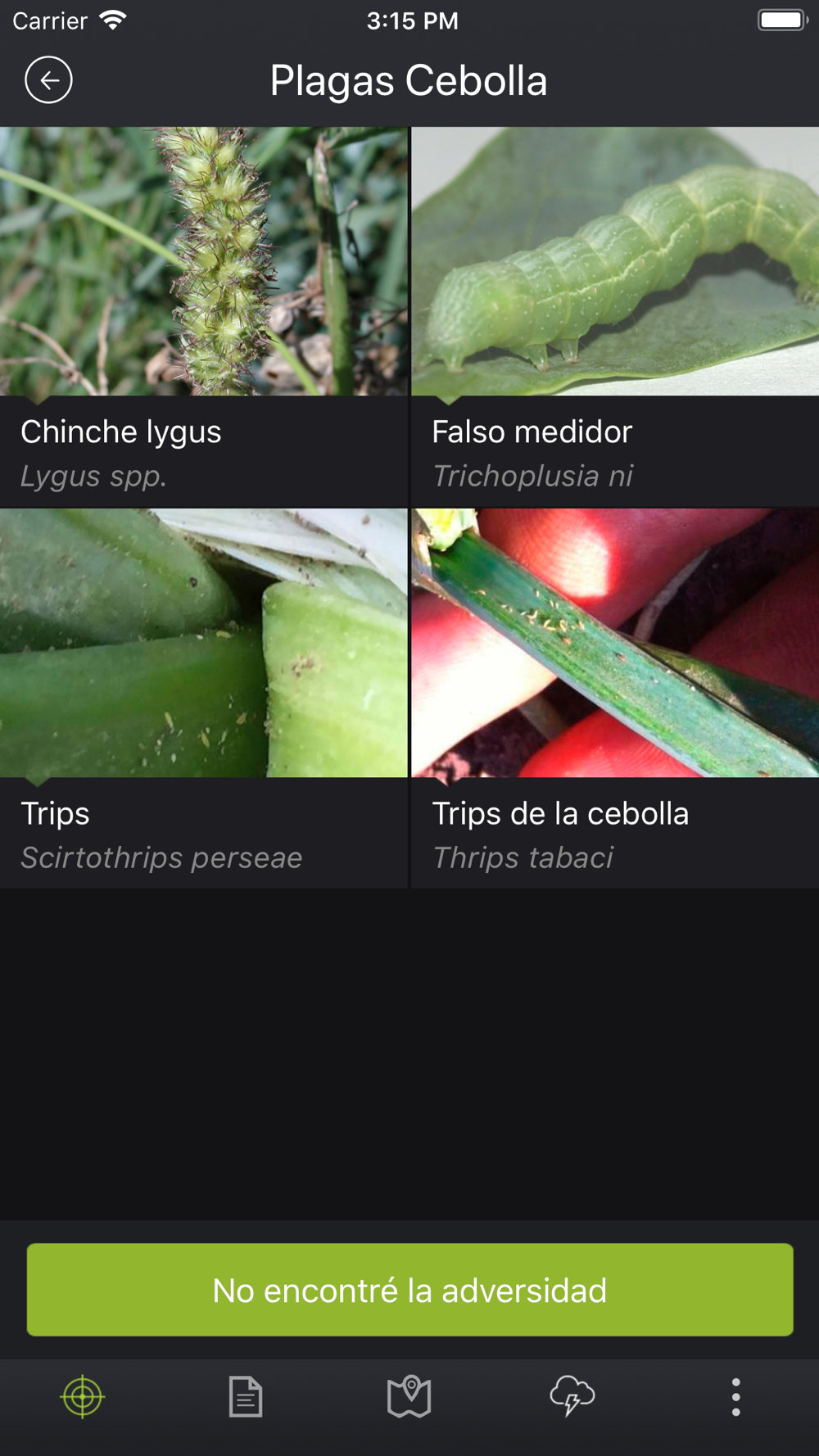Open the Trips Scirtothrips perseae card
The image size is (819, 1456).
[203, 698]
